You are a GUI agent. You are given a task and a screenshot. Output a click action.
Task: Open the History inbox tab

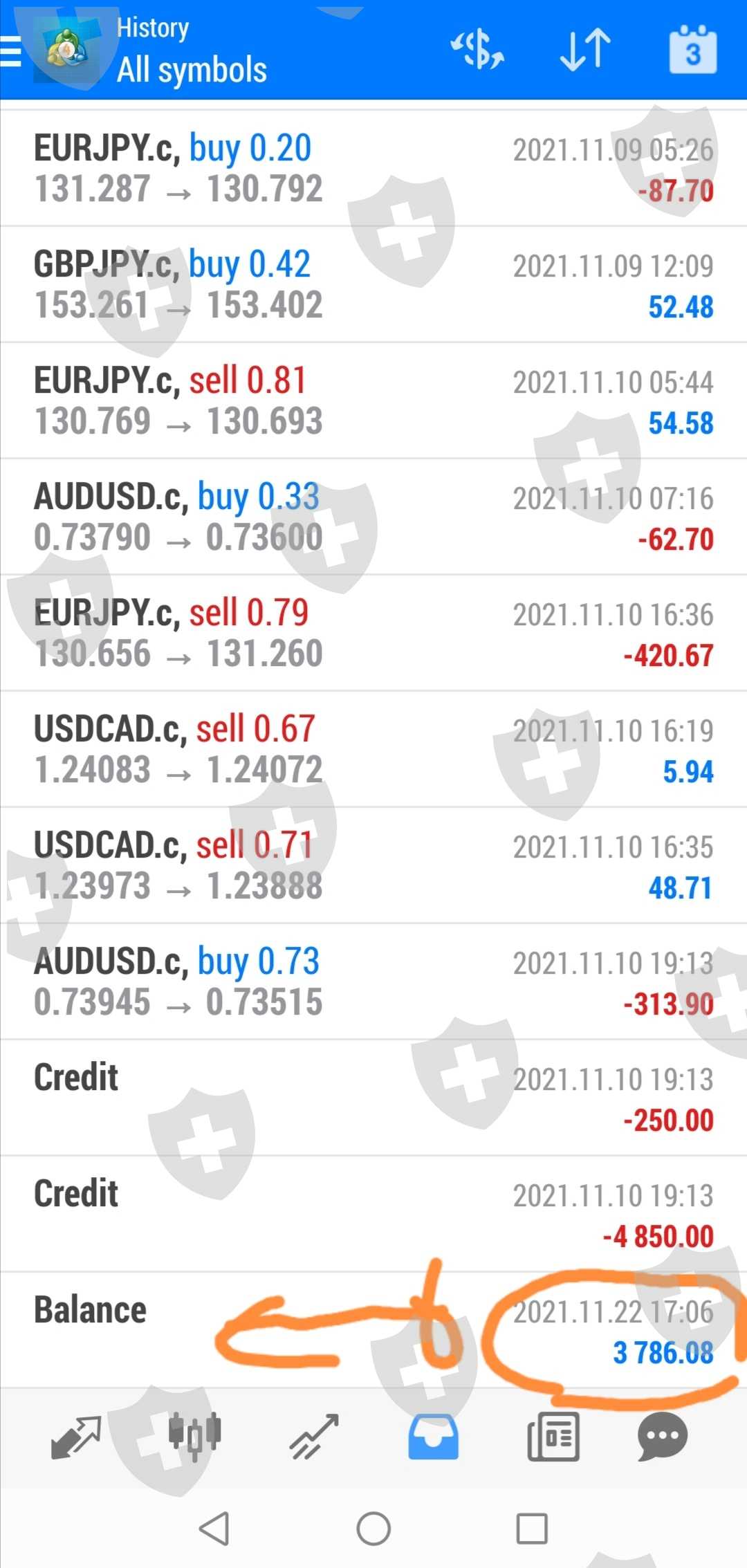433,1437
